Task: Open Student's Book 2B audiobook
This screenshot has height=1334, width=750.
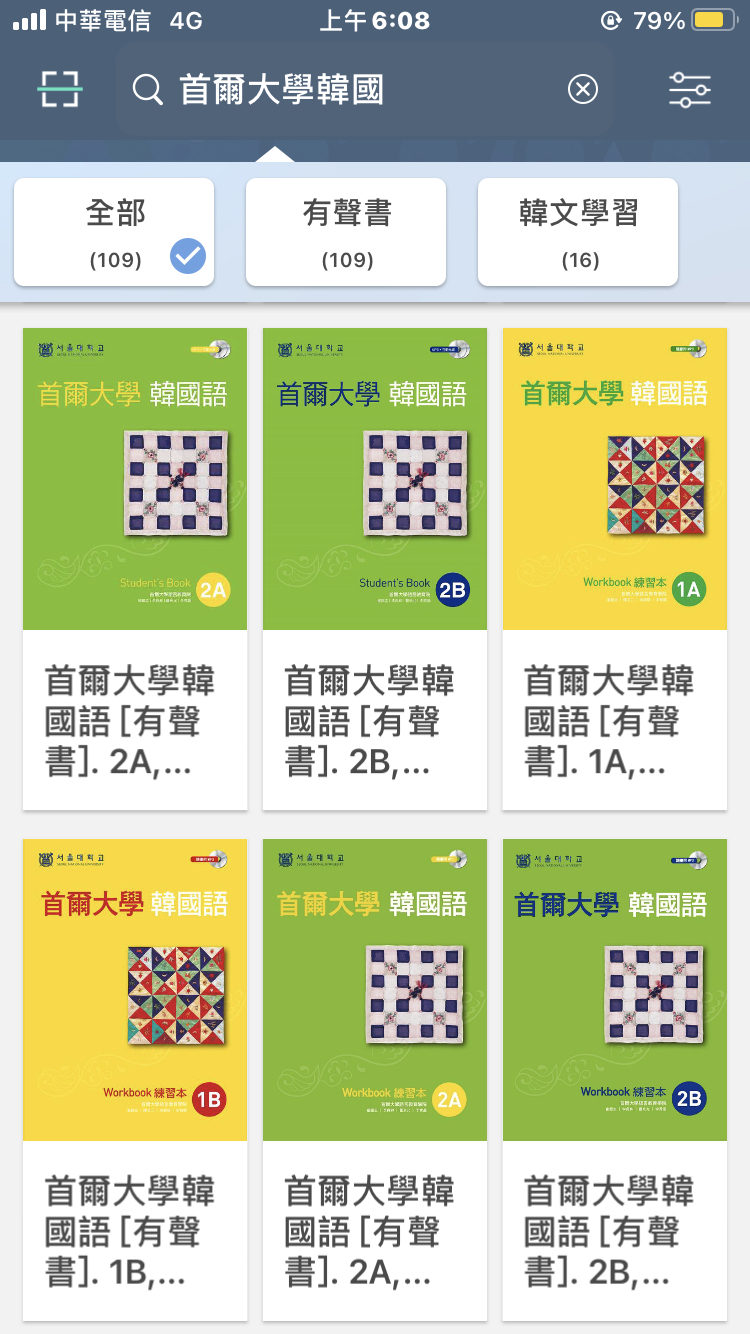Action: click(x=375, y=568)
